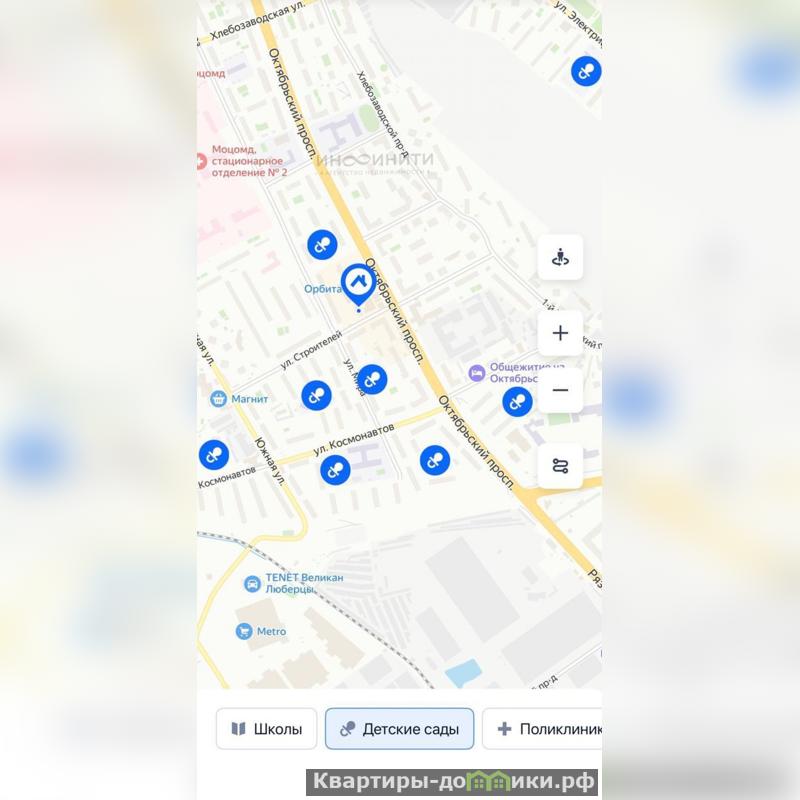
Task: Open kindergarten marker next to Общежитие на Октябрьском
Action: [x=517, y=402]
